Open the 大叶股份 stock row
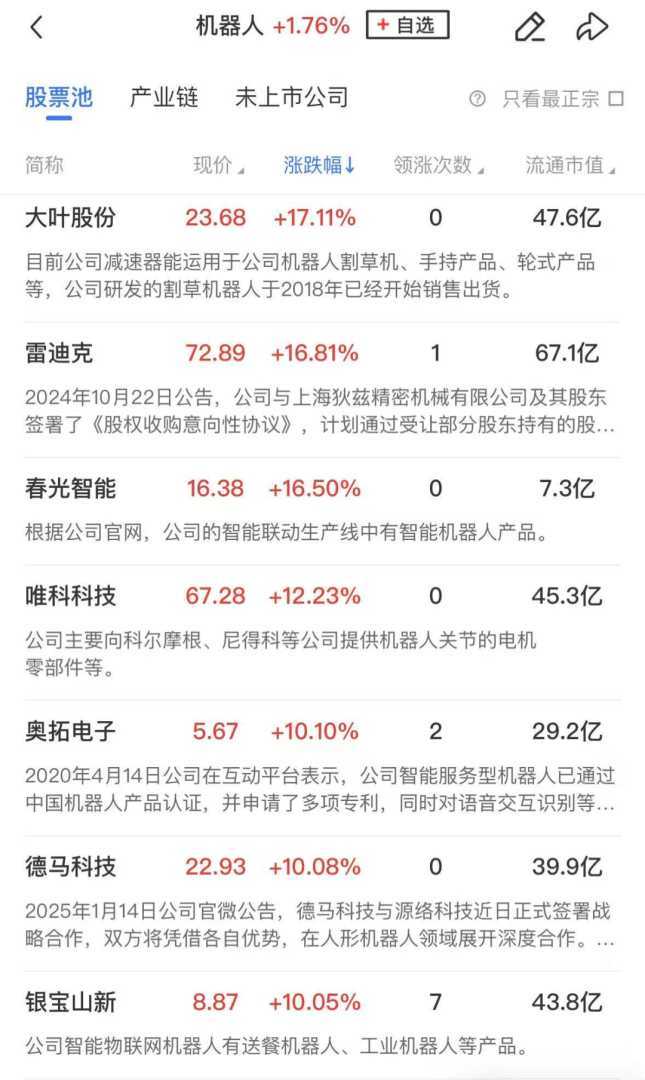 70,218
